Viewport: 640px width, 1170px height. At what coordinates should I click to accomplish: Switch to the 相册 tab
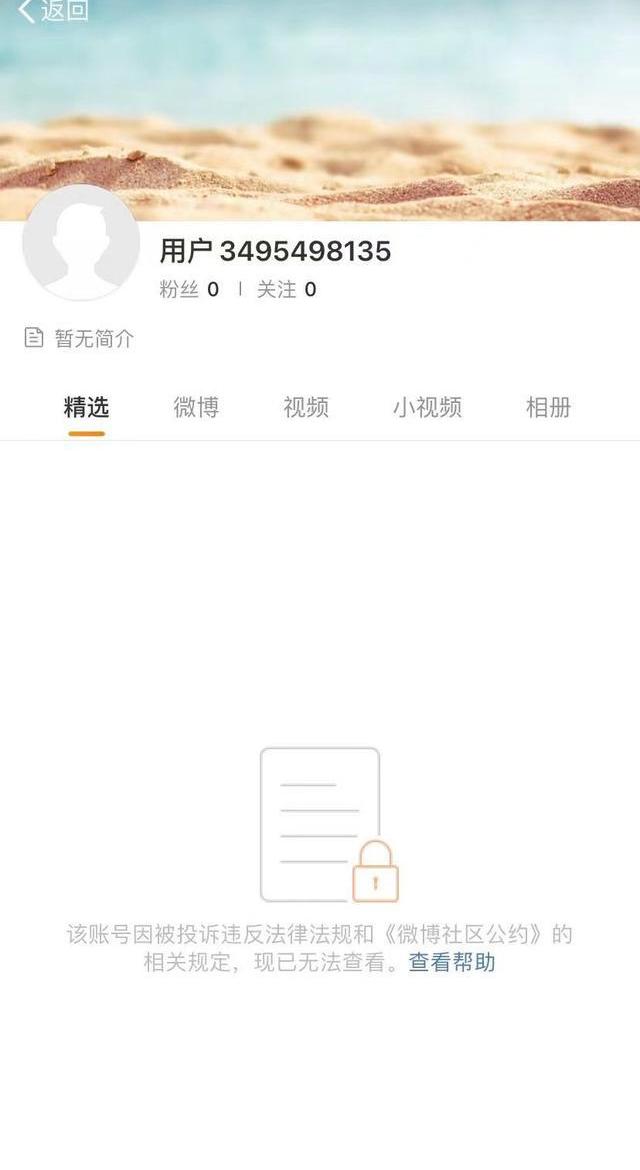(x=548, y=407)
